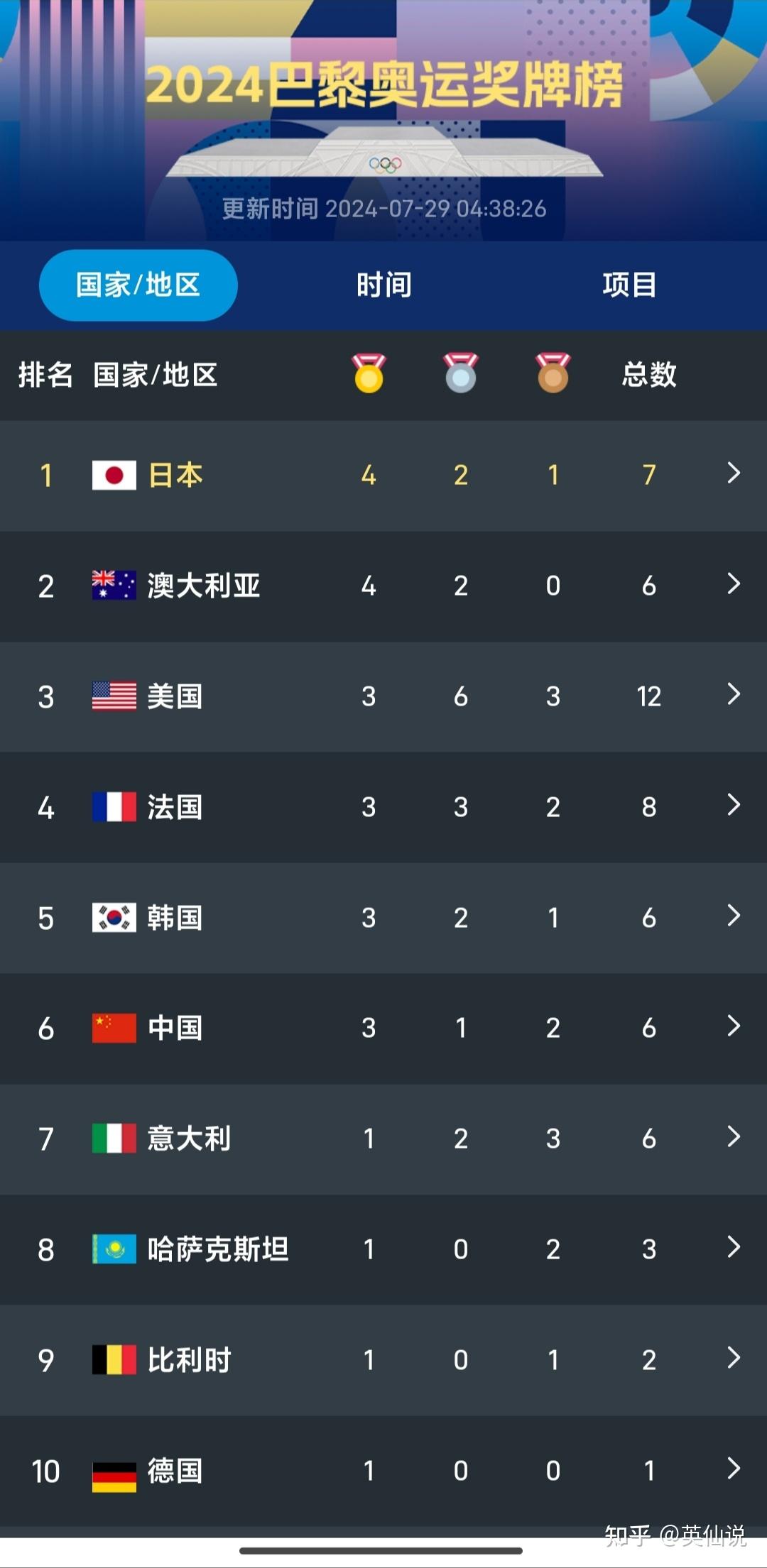Open 哈萨克斯坦 medal details

coord(383,1249)
